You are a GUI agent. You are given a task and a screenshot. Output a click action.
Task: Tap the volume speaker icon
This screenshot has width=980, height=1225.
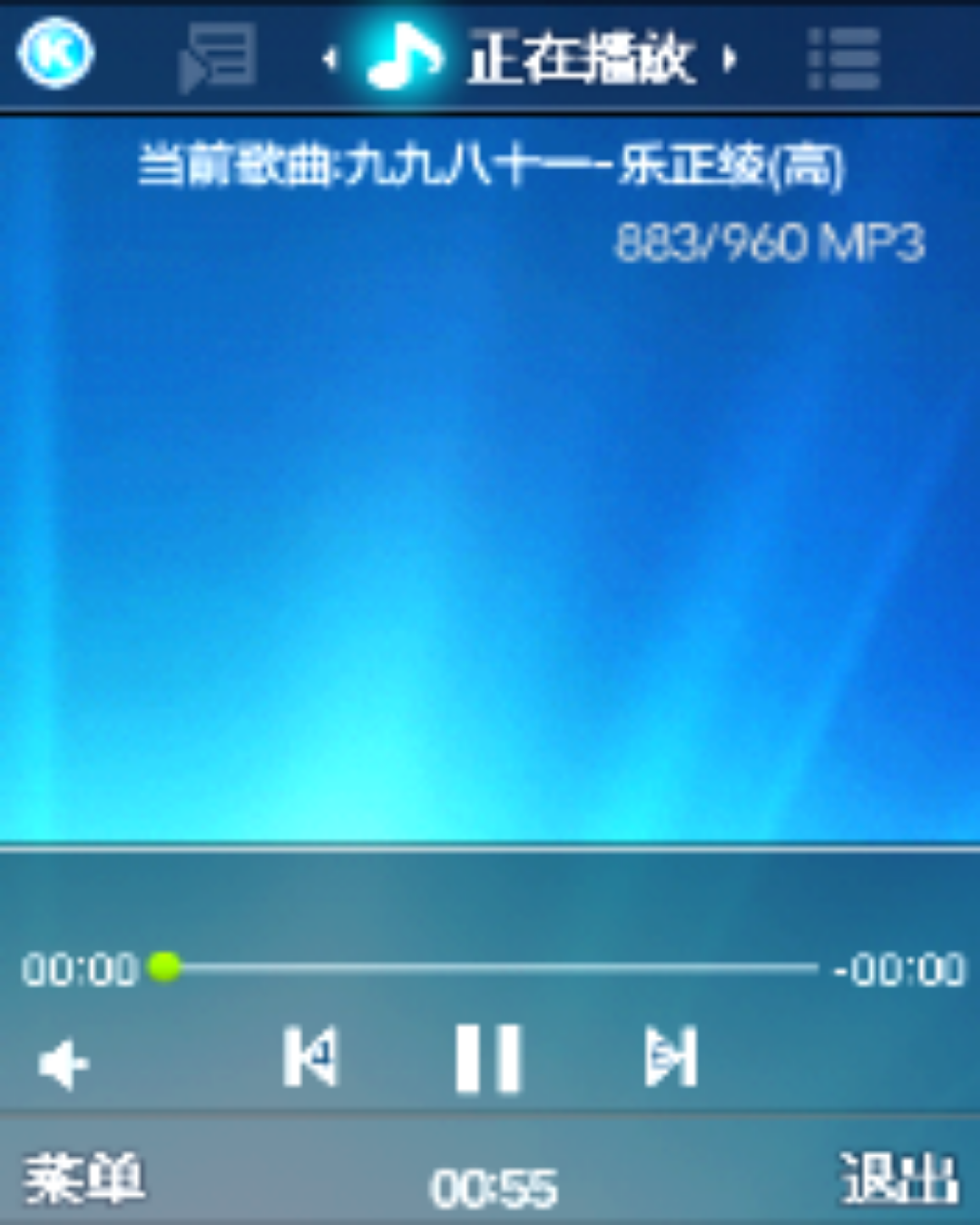pyautogui.click(x=64, y=1063)
